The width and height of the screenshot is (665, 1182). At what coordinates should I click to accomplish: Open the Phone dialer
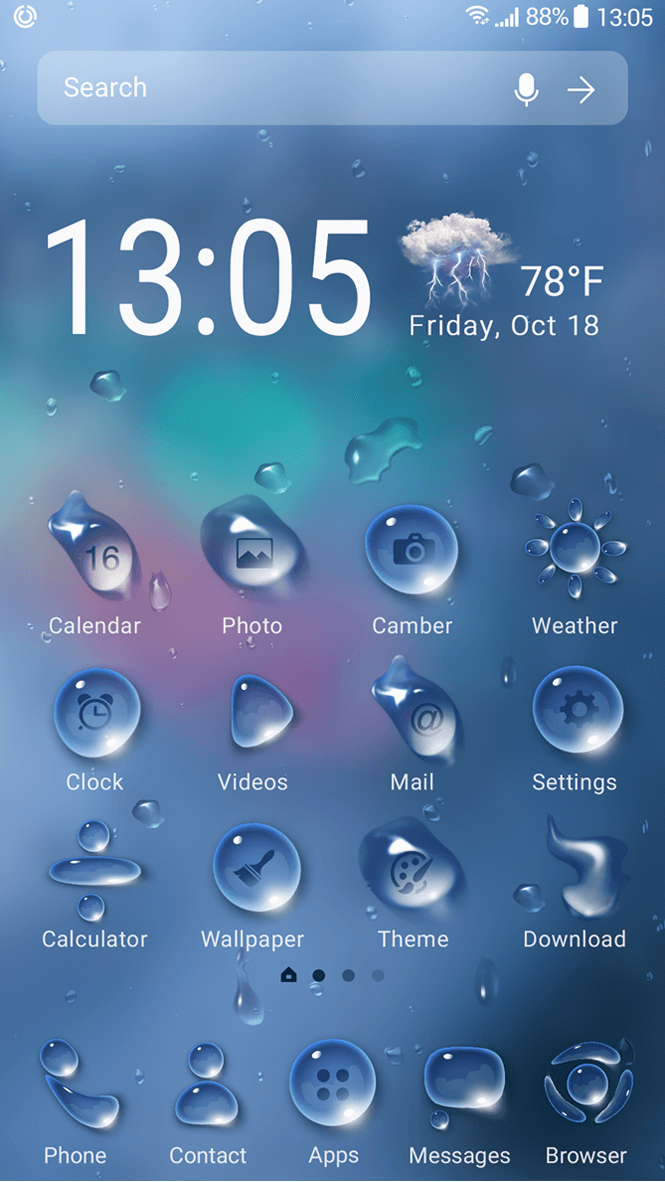coord(76,1086)
